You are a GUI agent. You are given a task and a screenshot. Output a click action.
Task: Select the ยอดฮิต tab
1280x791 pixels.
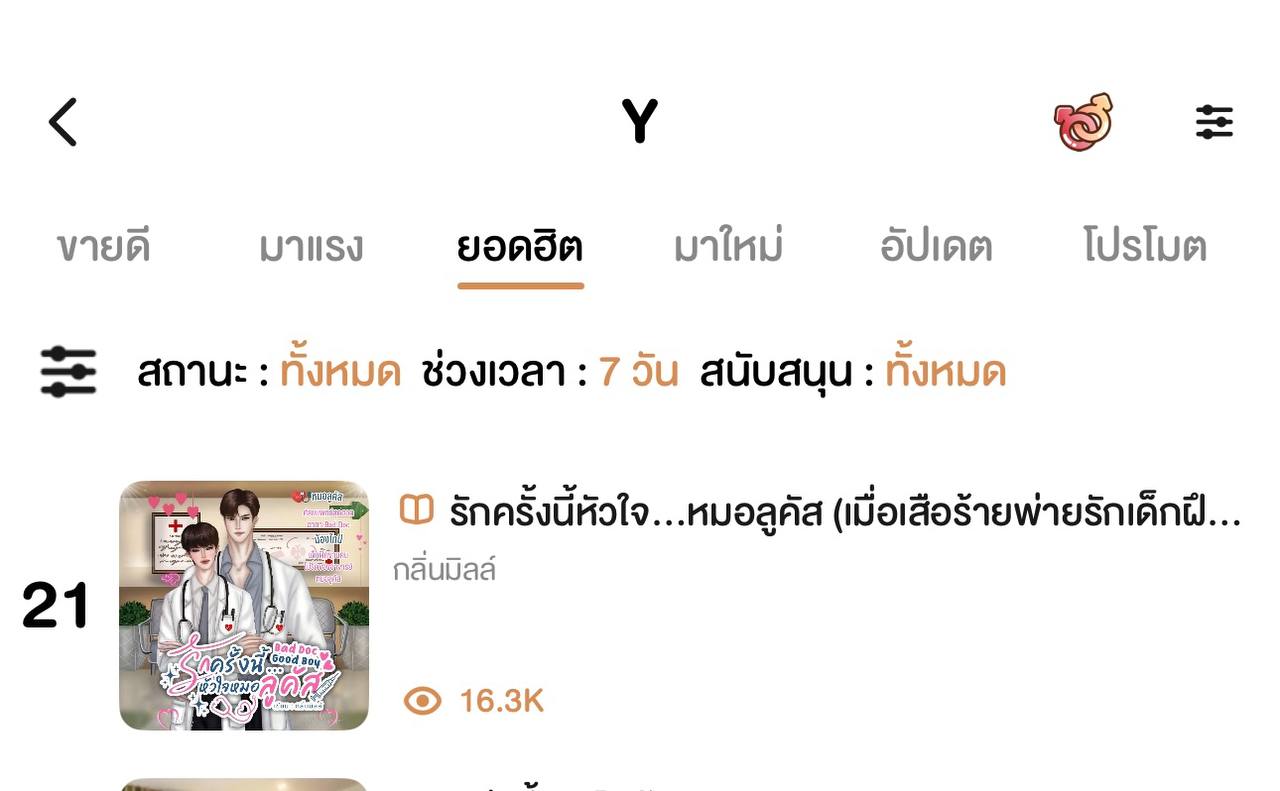point(520,247)
